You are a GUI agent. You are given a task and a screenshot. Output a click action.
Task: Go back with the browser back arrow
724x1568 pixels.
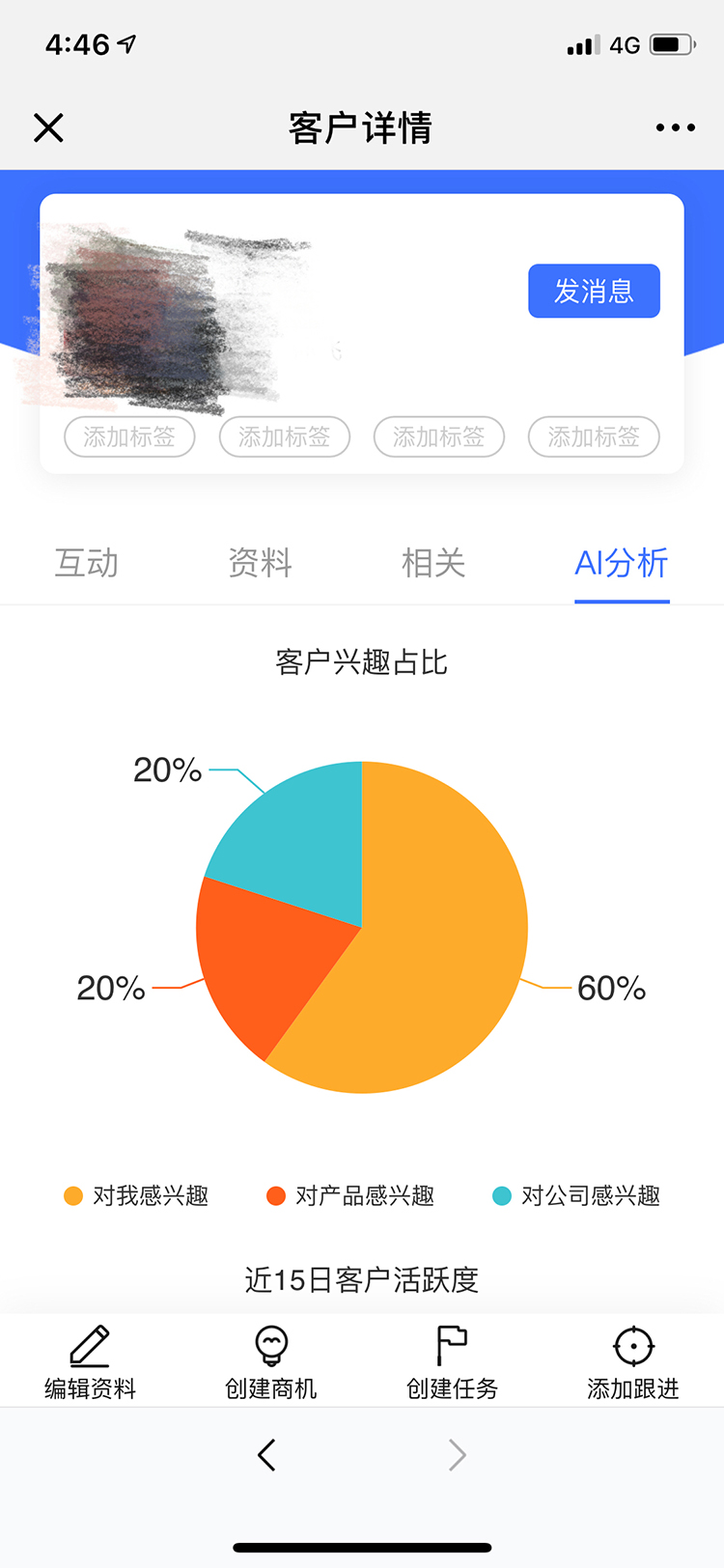267,1455
